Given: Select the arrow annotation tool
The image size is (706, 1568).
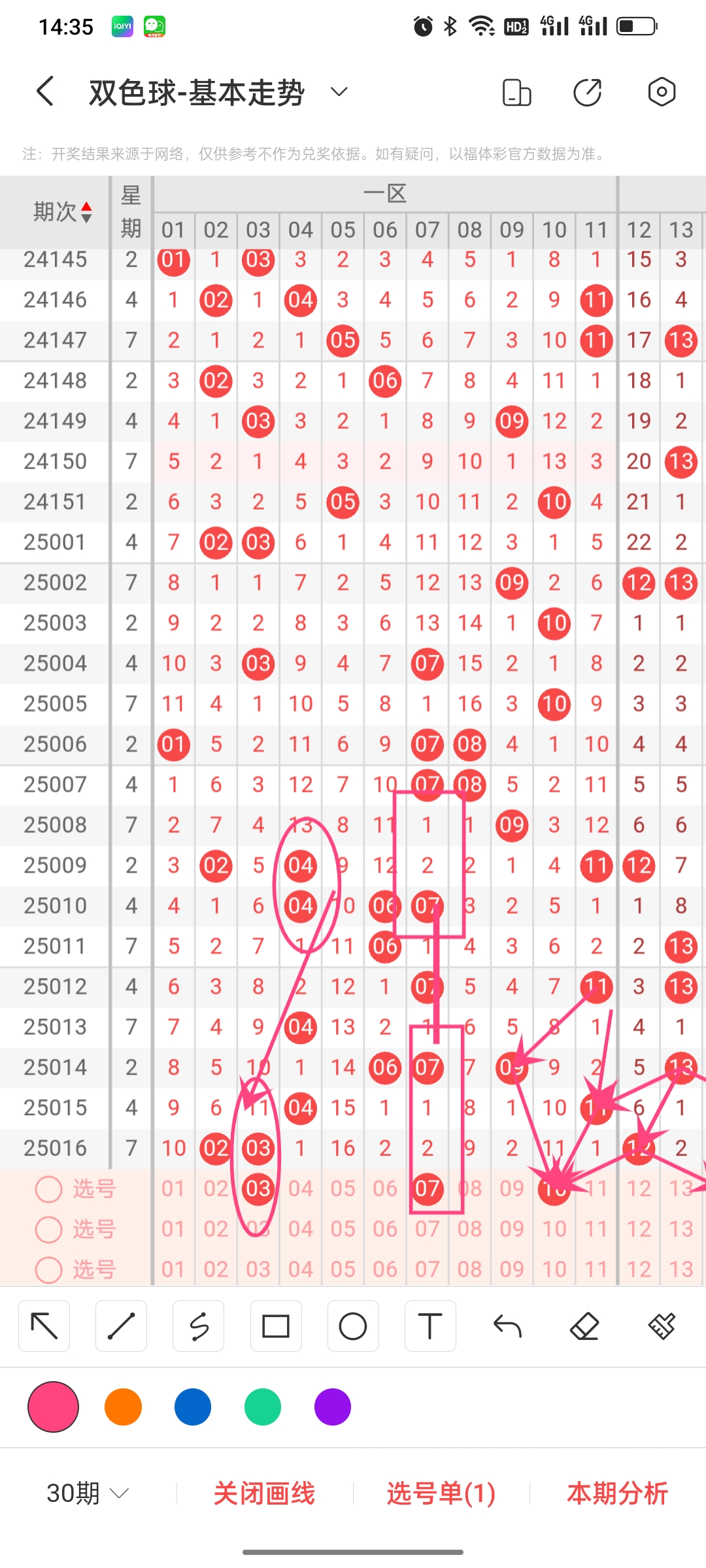Looking at the screenshot, I should [44, 1325].
